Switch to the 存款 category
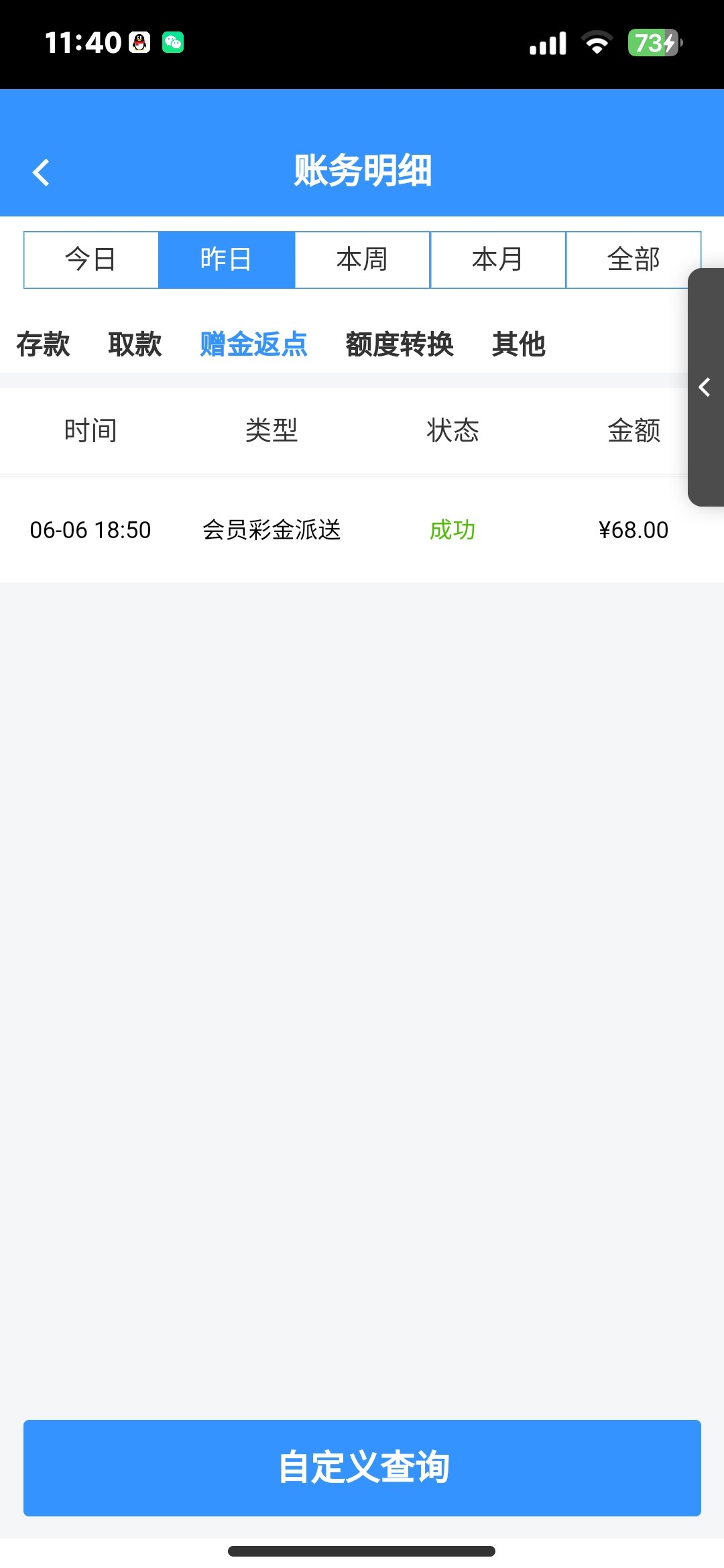 coord(43,344)
